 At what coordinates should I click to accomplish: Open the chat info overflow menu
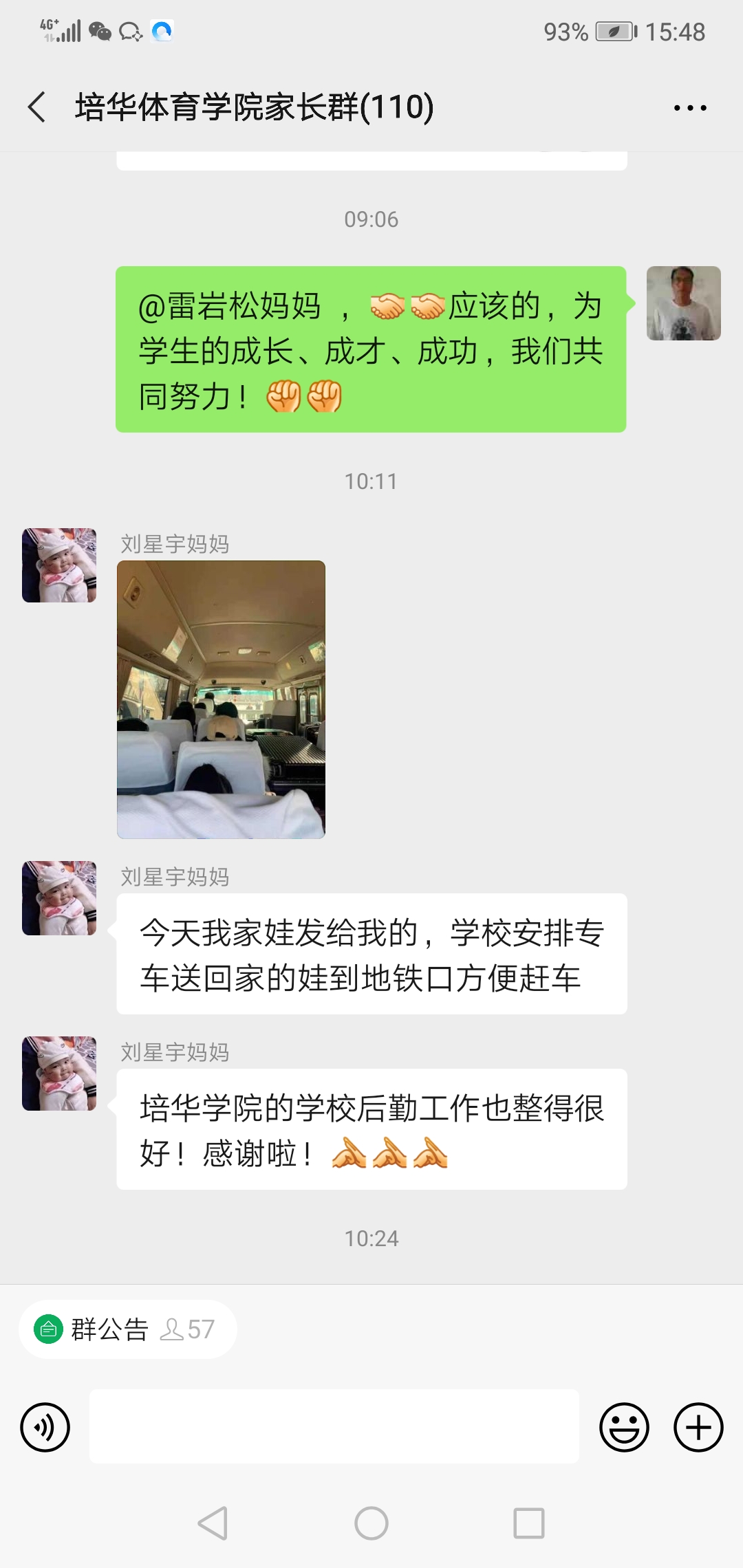(x=690, y=108)
